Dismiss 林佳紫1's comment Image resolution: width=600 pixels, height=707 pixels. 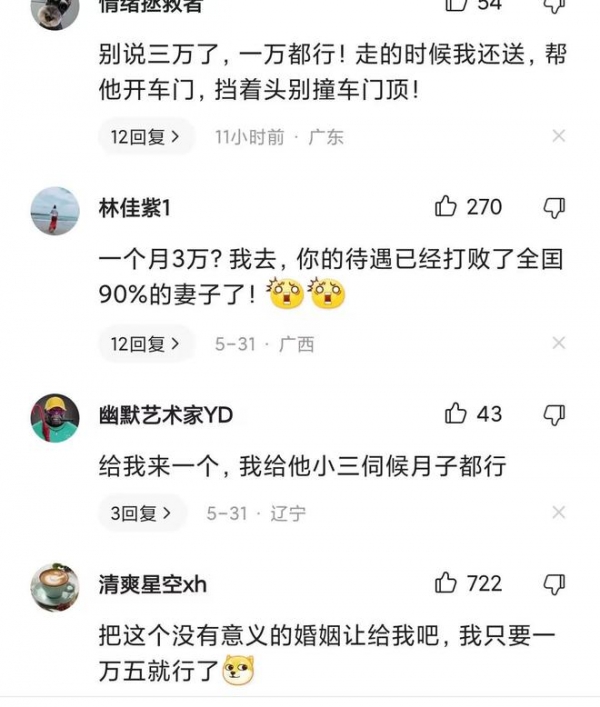click(x=559, y=344)
